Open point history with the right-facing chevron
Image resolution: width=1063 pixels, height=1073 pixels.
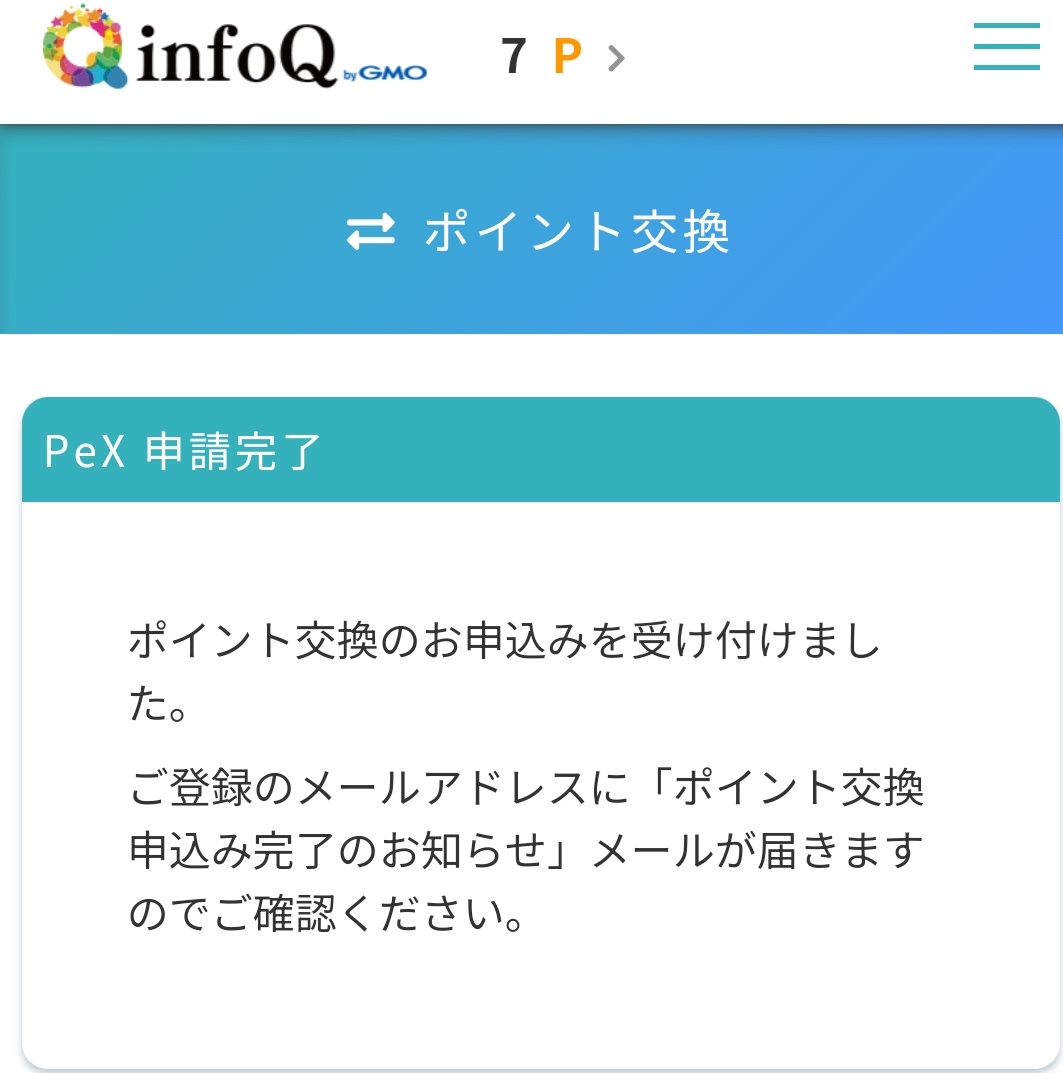pyautogui.click(x=618, y=58)
